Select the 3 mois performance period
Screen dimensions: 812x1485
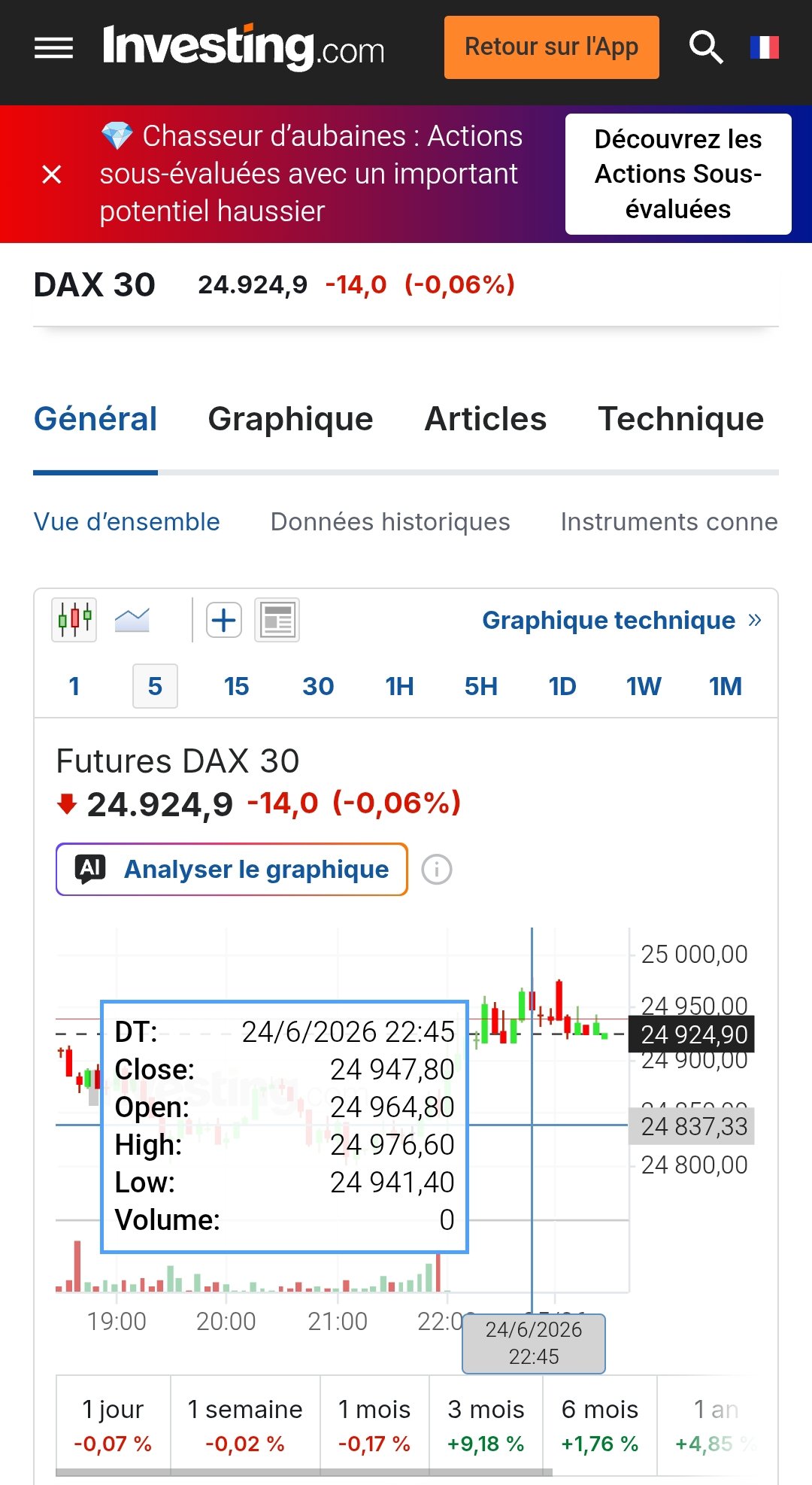click(x=486, y=1424)
